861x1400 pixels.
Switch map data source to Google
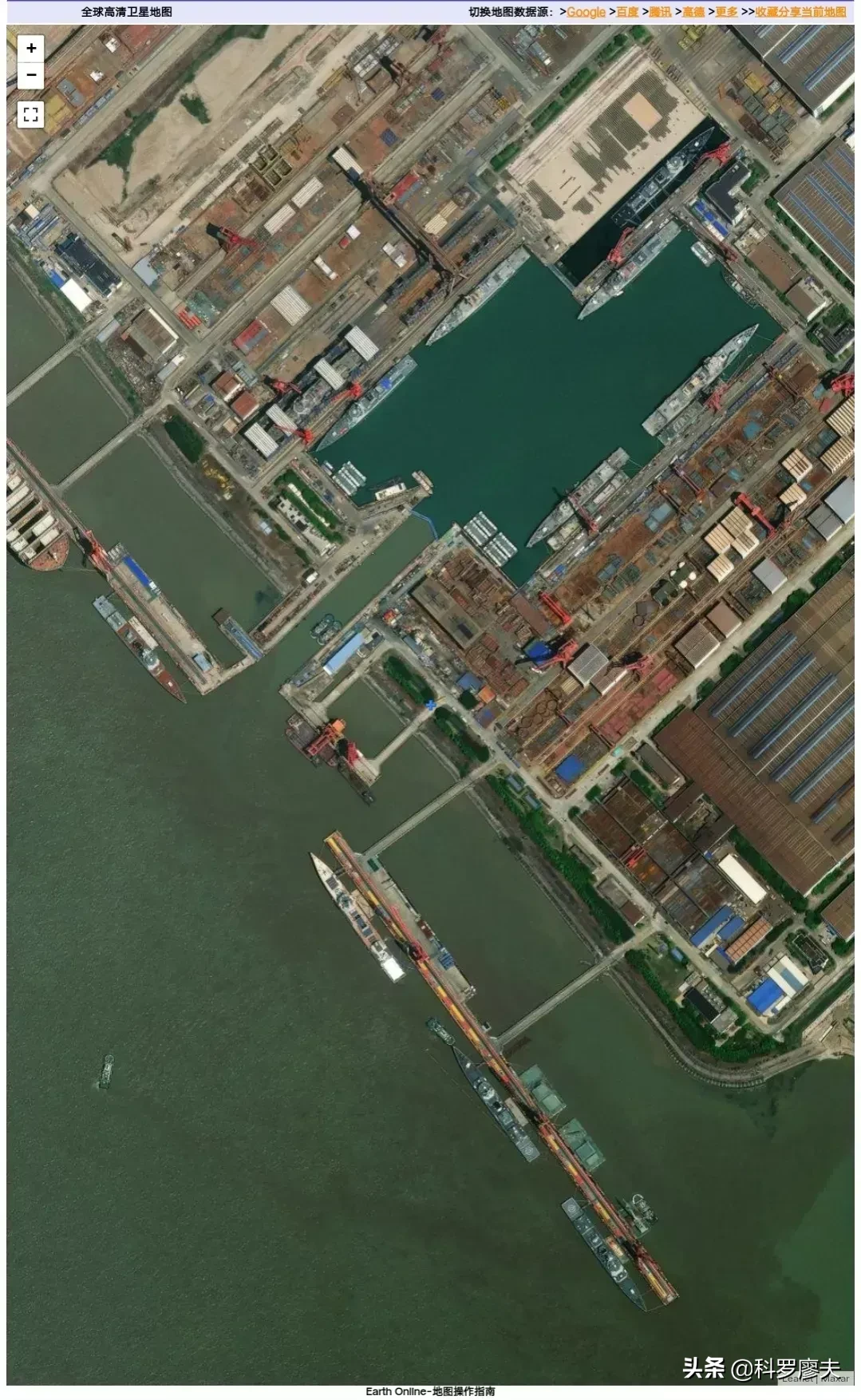pos(587,12)
